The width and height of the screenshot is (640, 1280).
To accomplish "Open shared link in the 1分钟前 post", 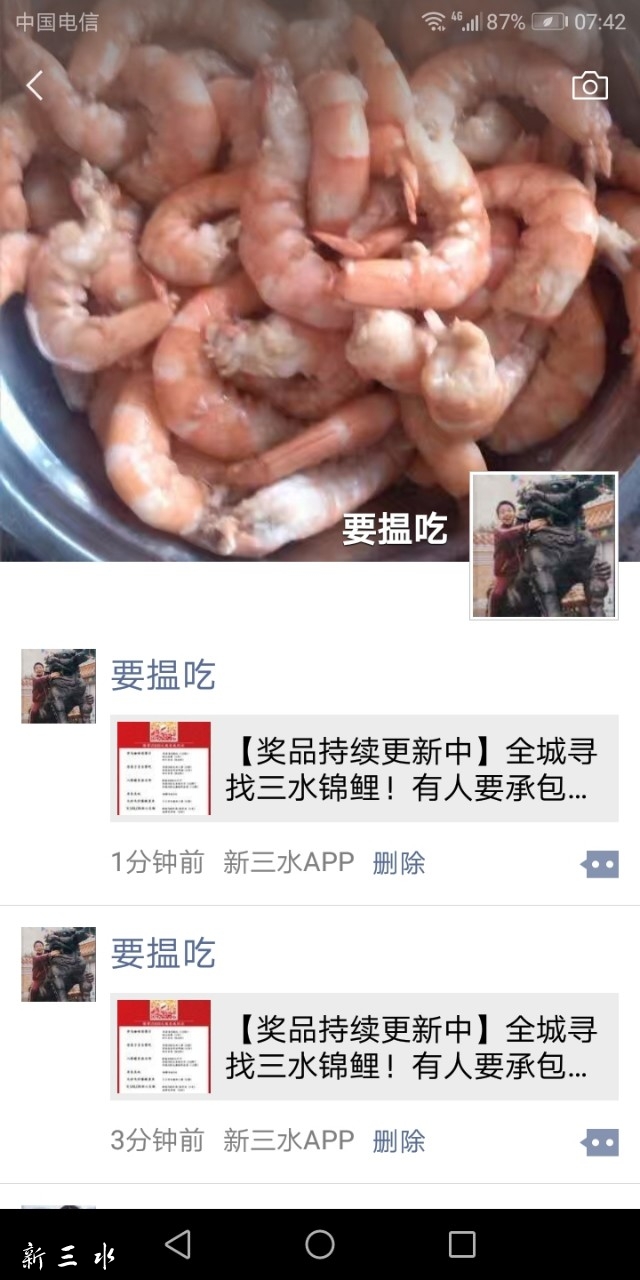I will [364, 768].
